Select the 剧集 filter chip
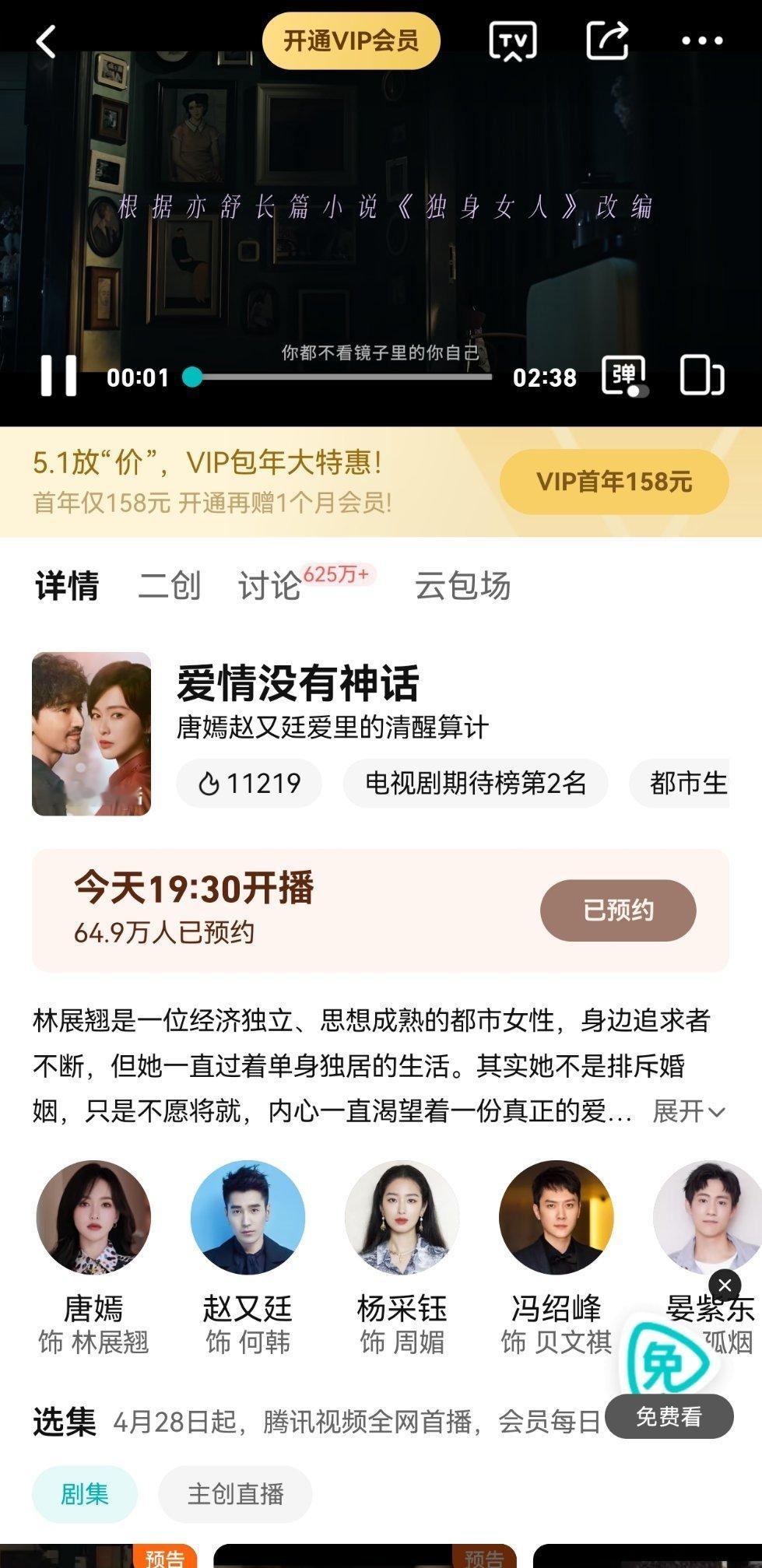The image size is (762, 1568). (x=86, y=1493)
